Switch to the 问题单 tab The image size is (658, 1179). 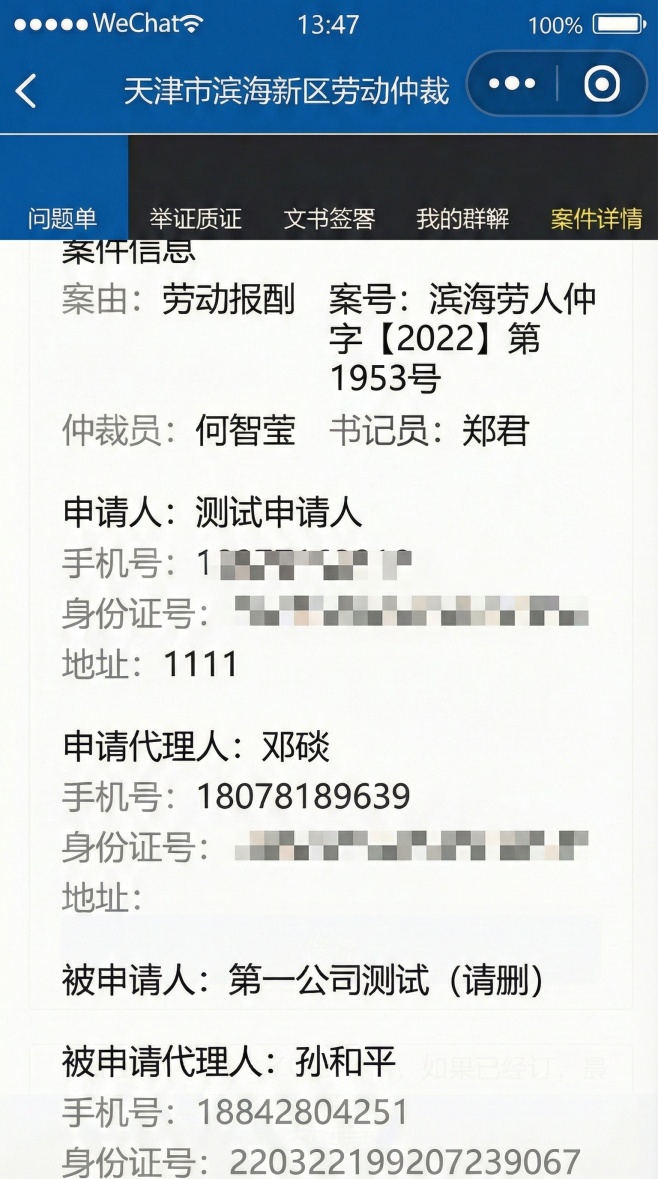62,219
